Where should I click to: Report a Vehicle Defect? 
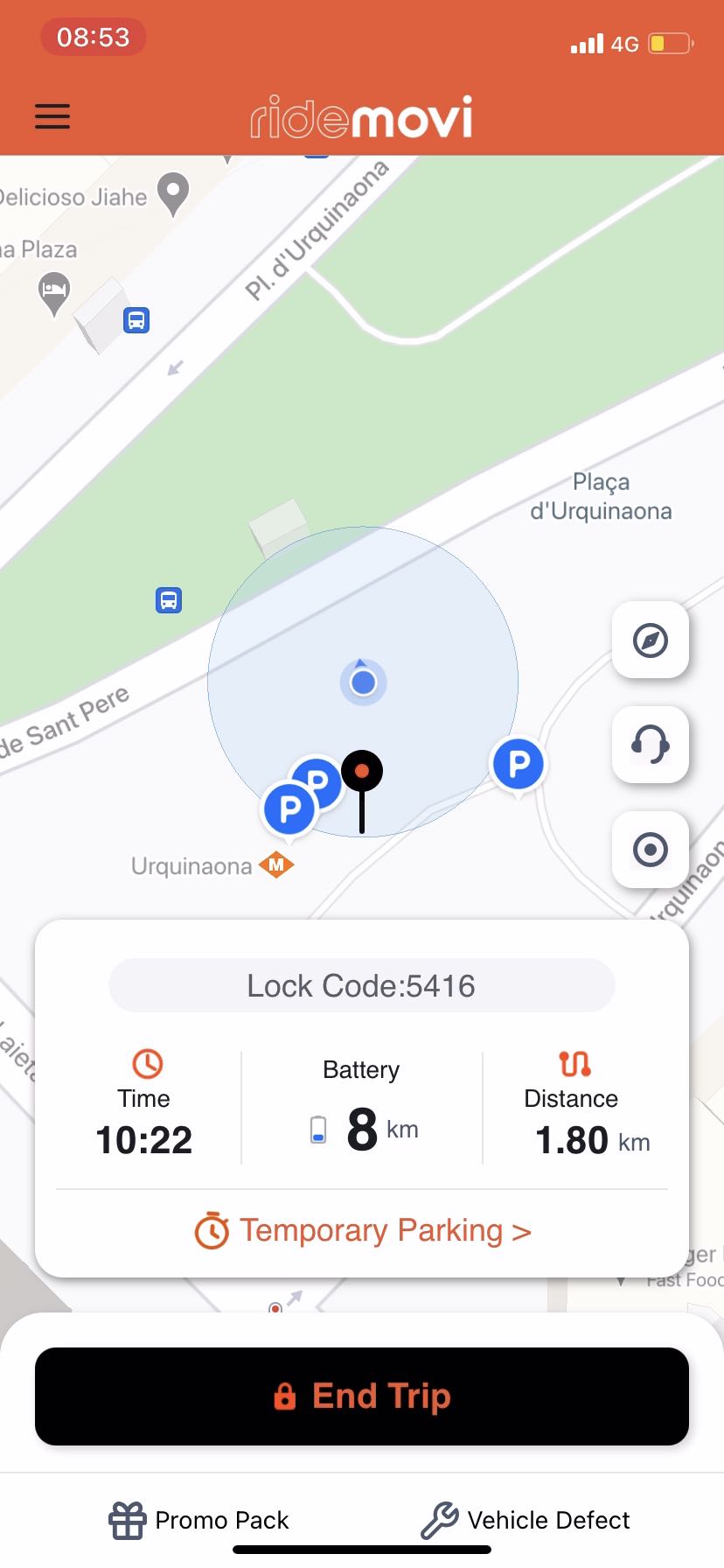pyautogui.click(x=526, y=1520)
